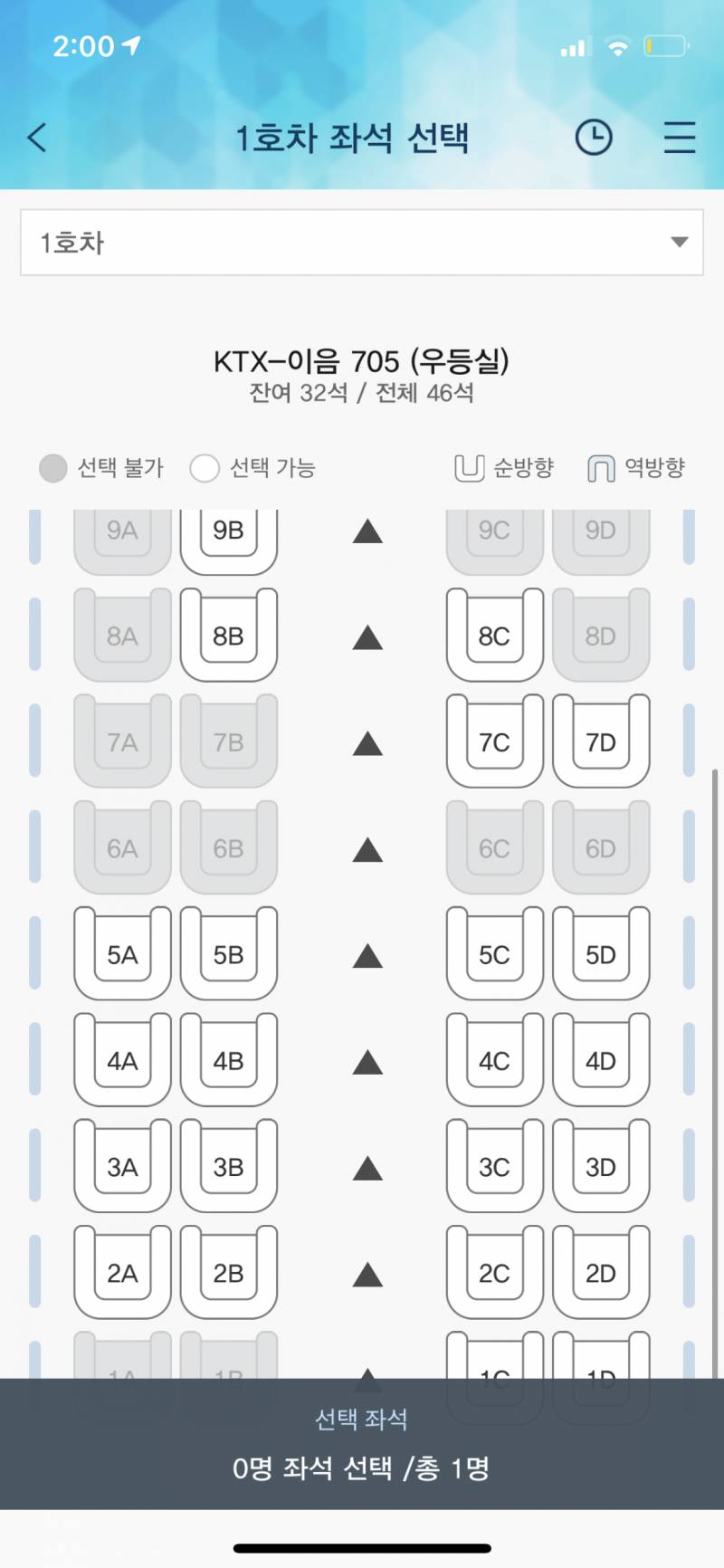Tap the 역방향 seat direction icon
Viewport: 724px width, 1568px height.
pyautogui.click(x=599, y=467)
